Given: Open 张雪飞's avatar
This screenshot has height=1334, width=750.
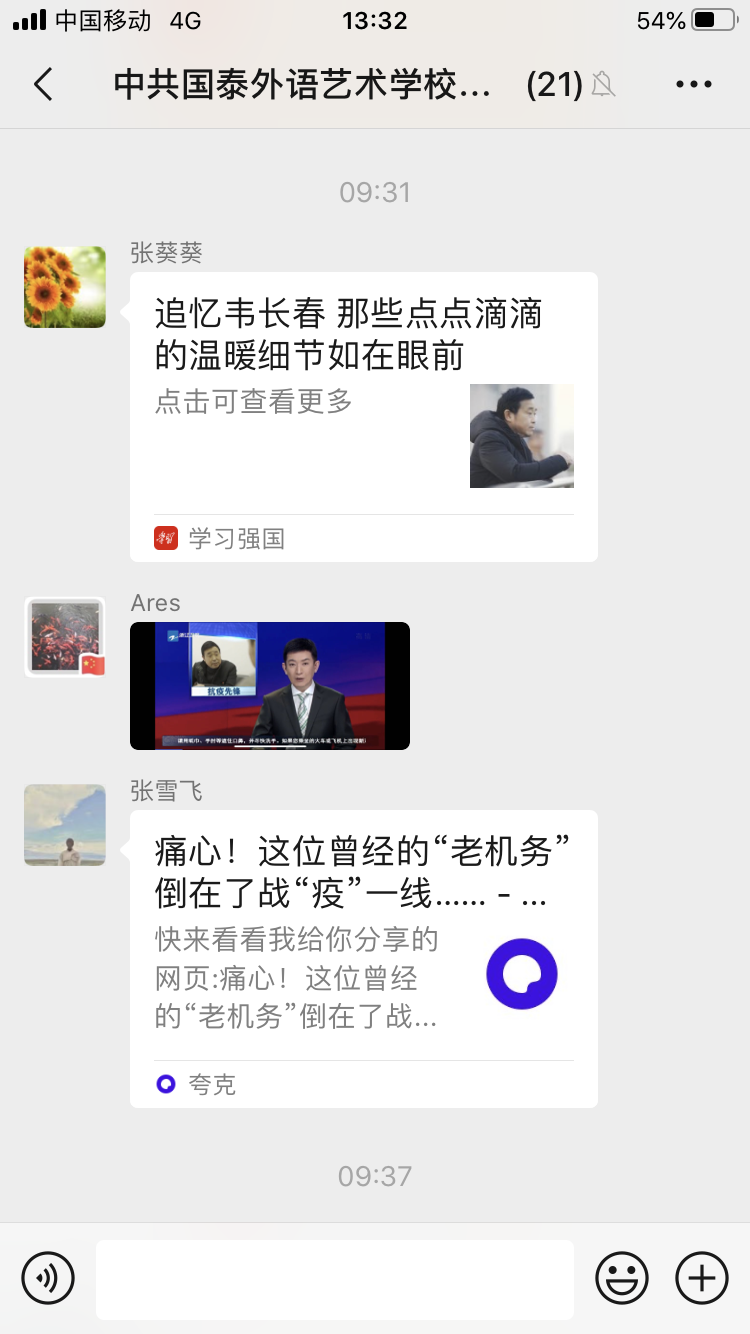Looking at the screenshot, I should (65, 825).
